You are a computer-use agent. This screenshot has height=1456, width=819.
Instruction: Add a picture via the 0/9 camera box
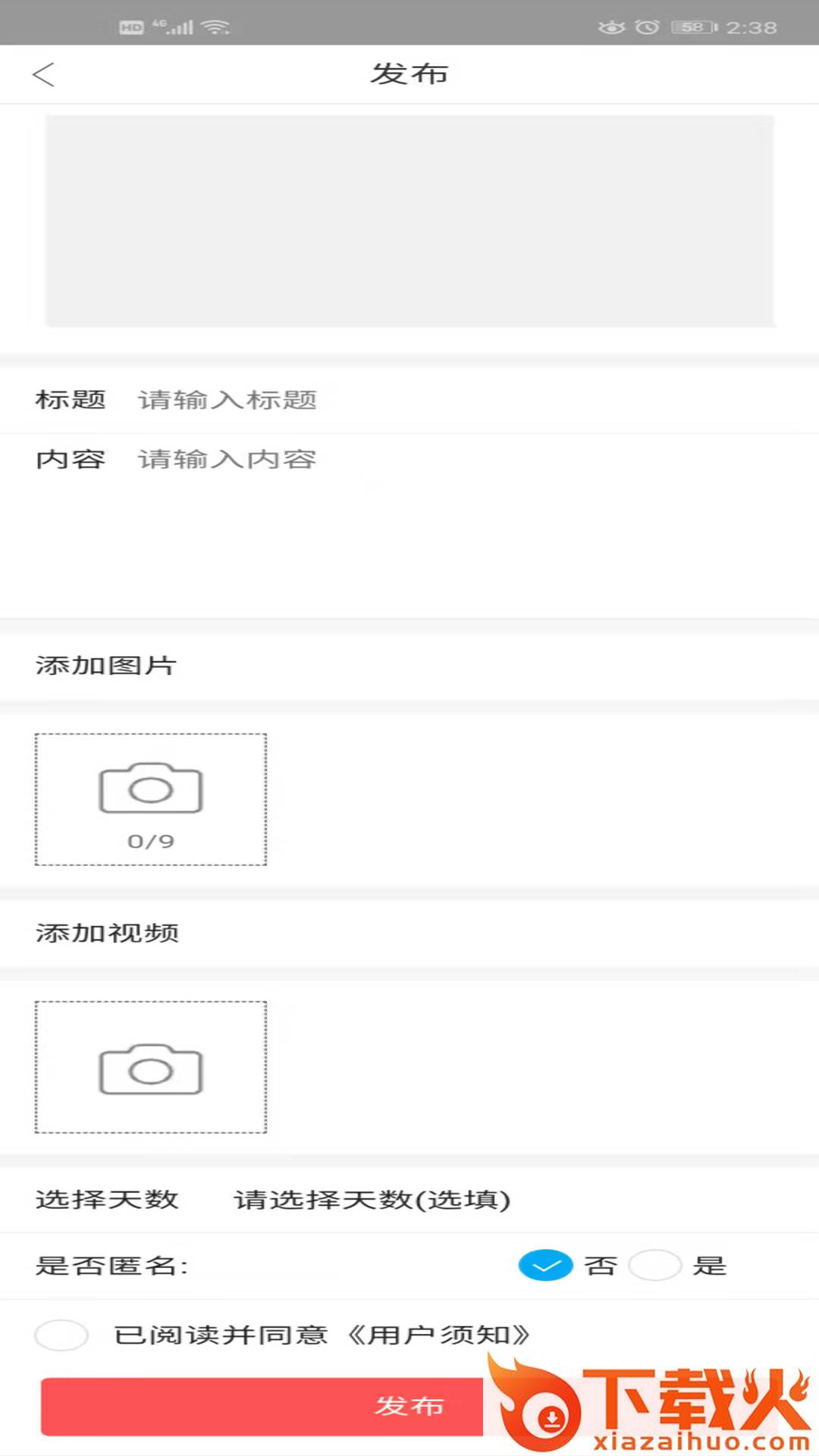(x=151, y=799)
